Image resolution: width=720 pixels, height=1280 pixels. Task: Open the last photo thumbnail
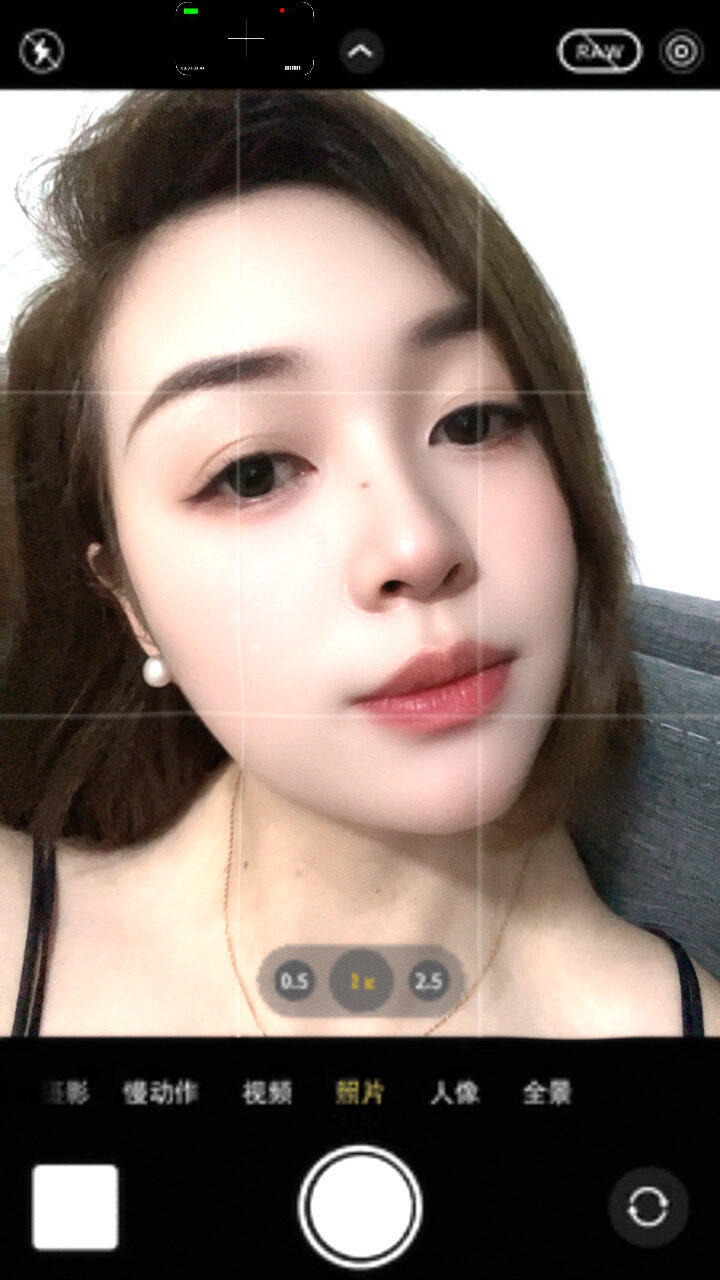click(75, 1207)
